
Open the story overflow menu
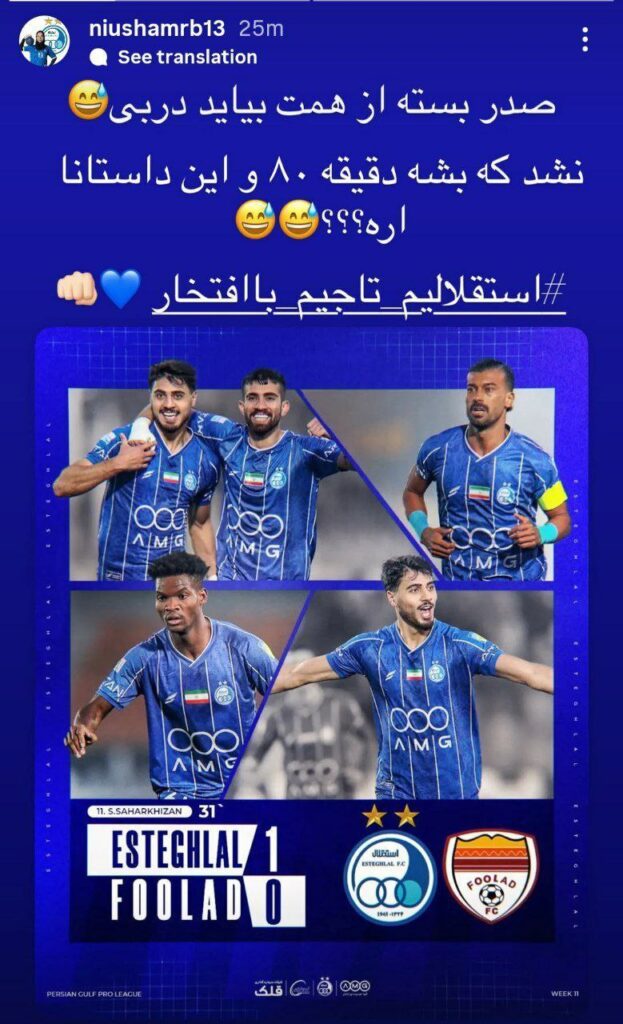pyautogui.click(x=586, y=39)
